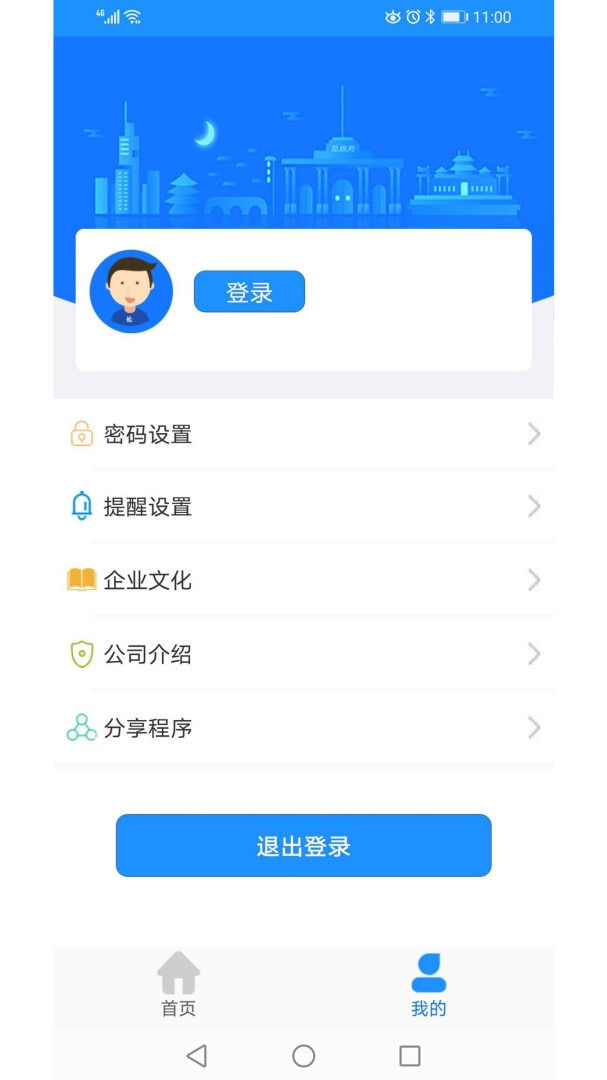Tap 退出登录 to log out
Screen dimensions: 607x1080
point(303,846)
